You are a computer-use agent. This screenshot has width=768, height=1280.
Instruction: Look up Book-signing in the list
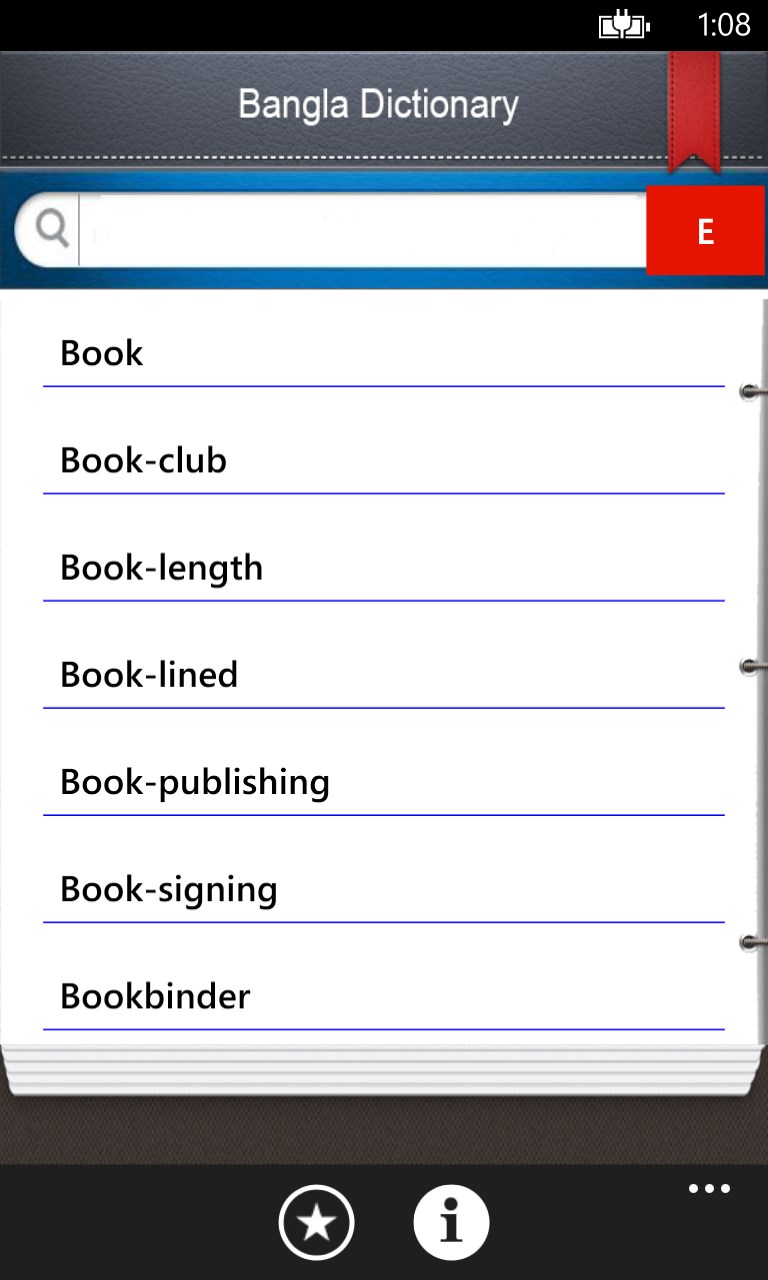(169, 889)
